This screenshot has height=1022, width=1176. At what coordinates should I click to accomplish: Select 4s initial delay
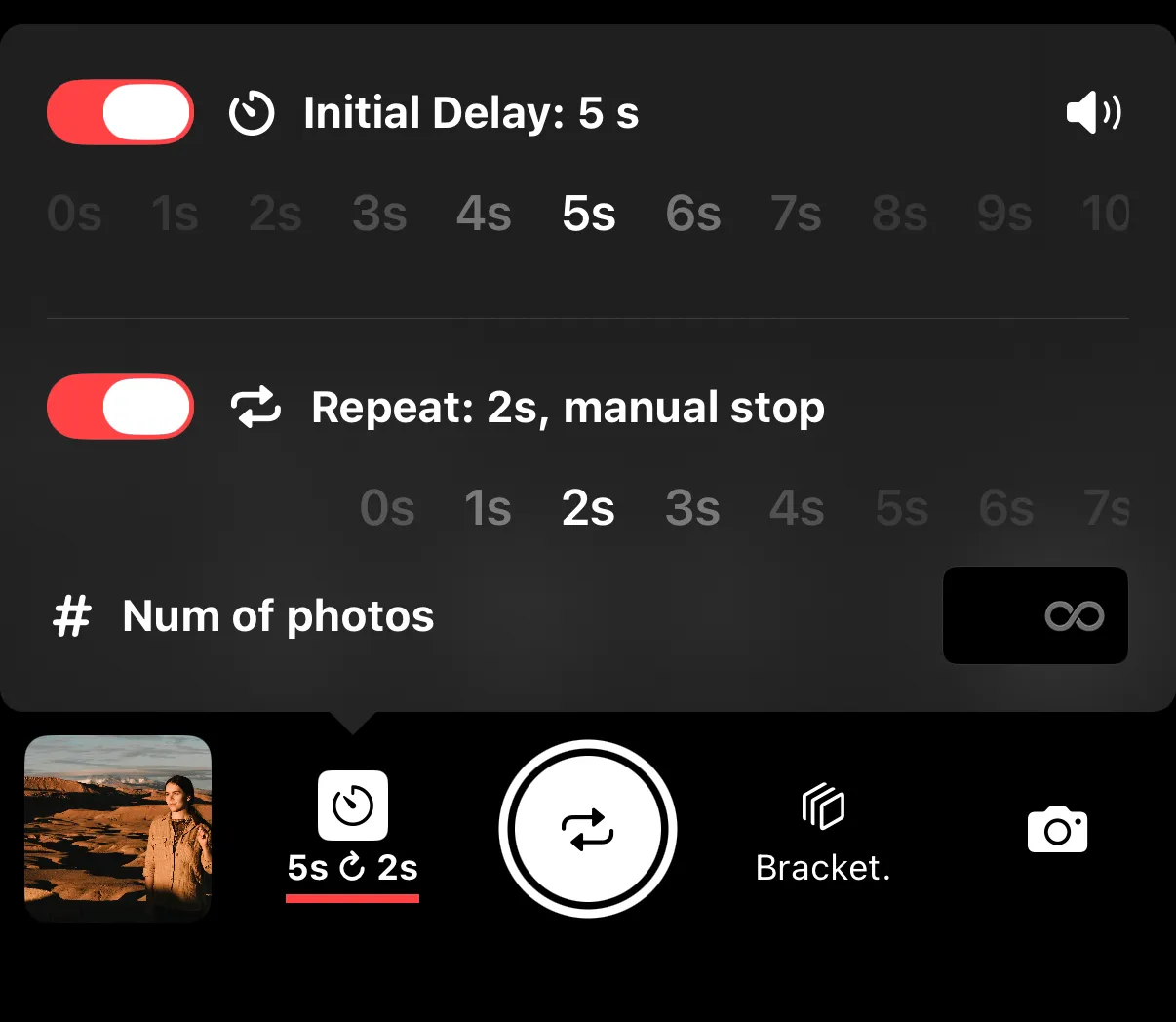(x=484, y=214)
